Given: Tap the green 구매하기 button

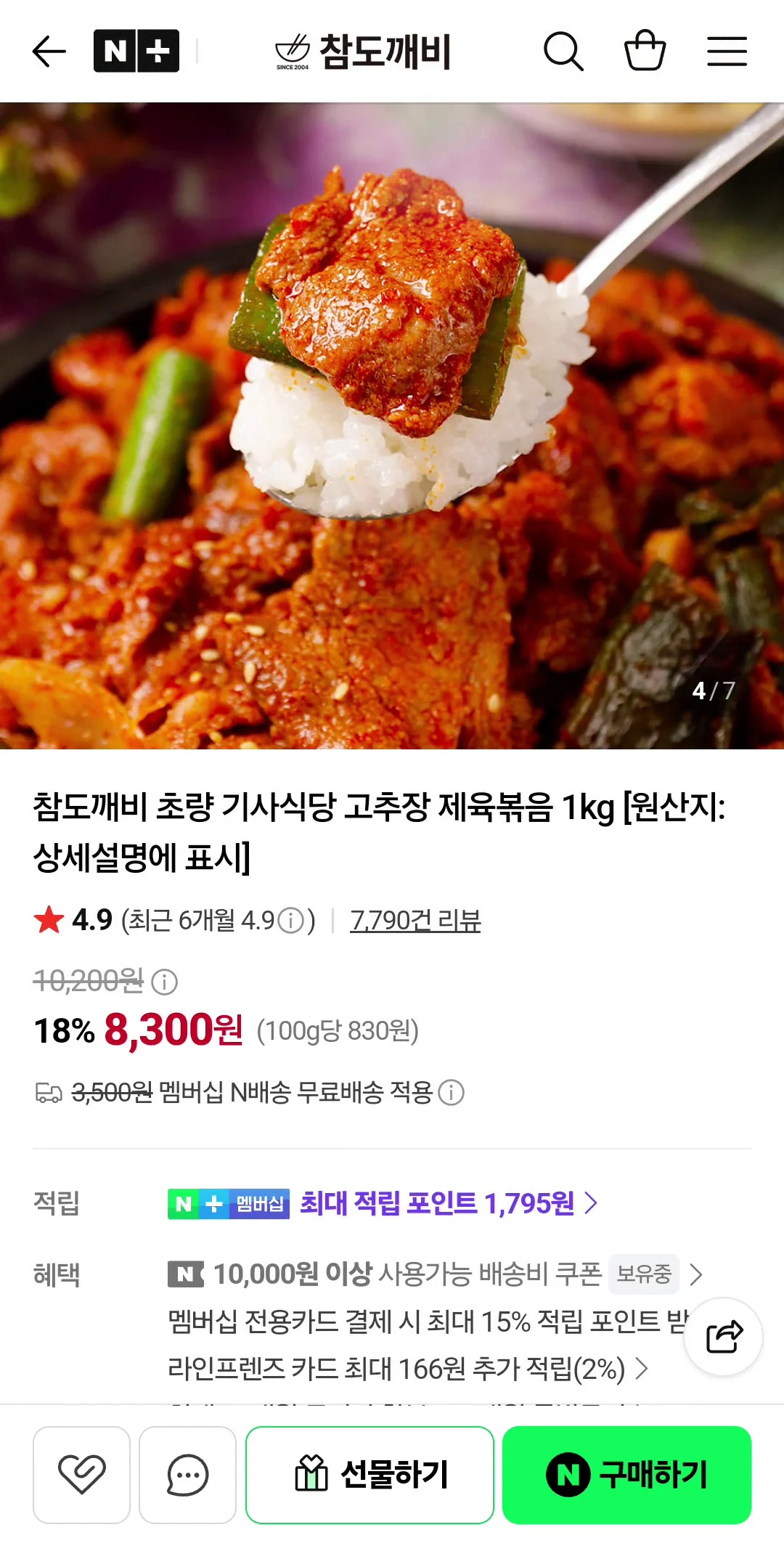Looking at the screenshot, I should pyautogui.click(x=626, y=1475).
